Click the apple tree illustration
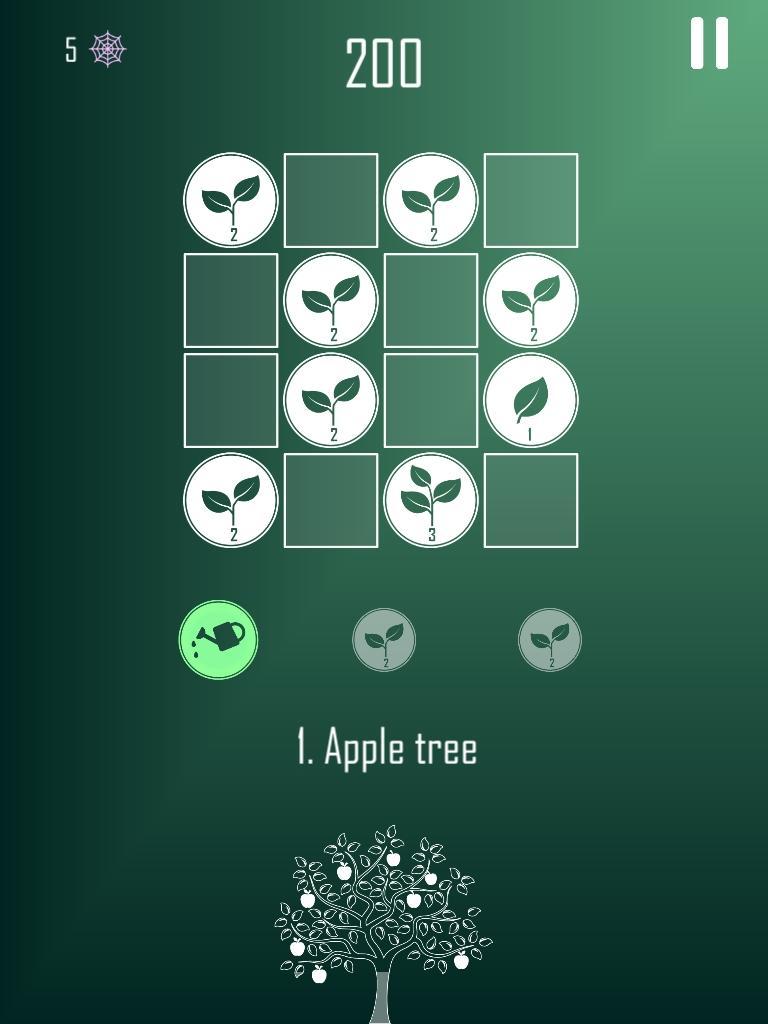 point(384,915)
